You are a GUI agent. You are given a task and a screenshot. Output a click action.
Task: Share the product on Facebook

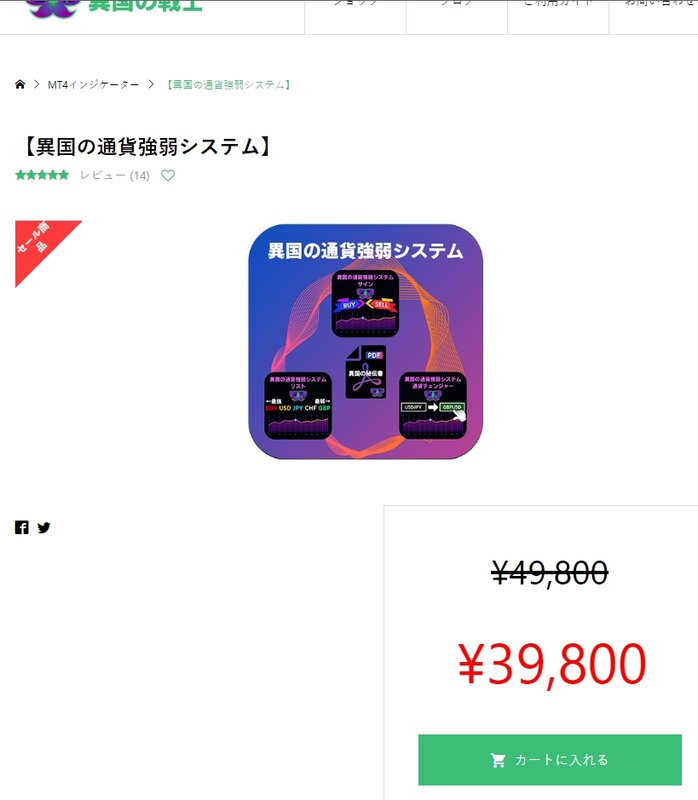22,528
